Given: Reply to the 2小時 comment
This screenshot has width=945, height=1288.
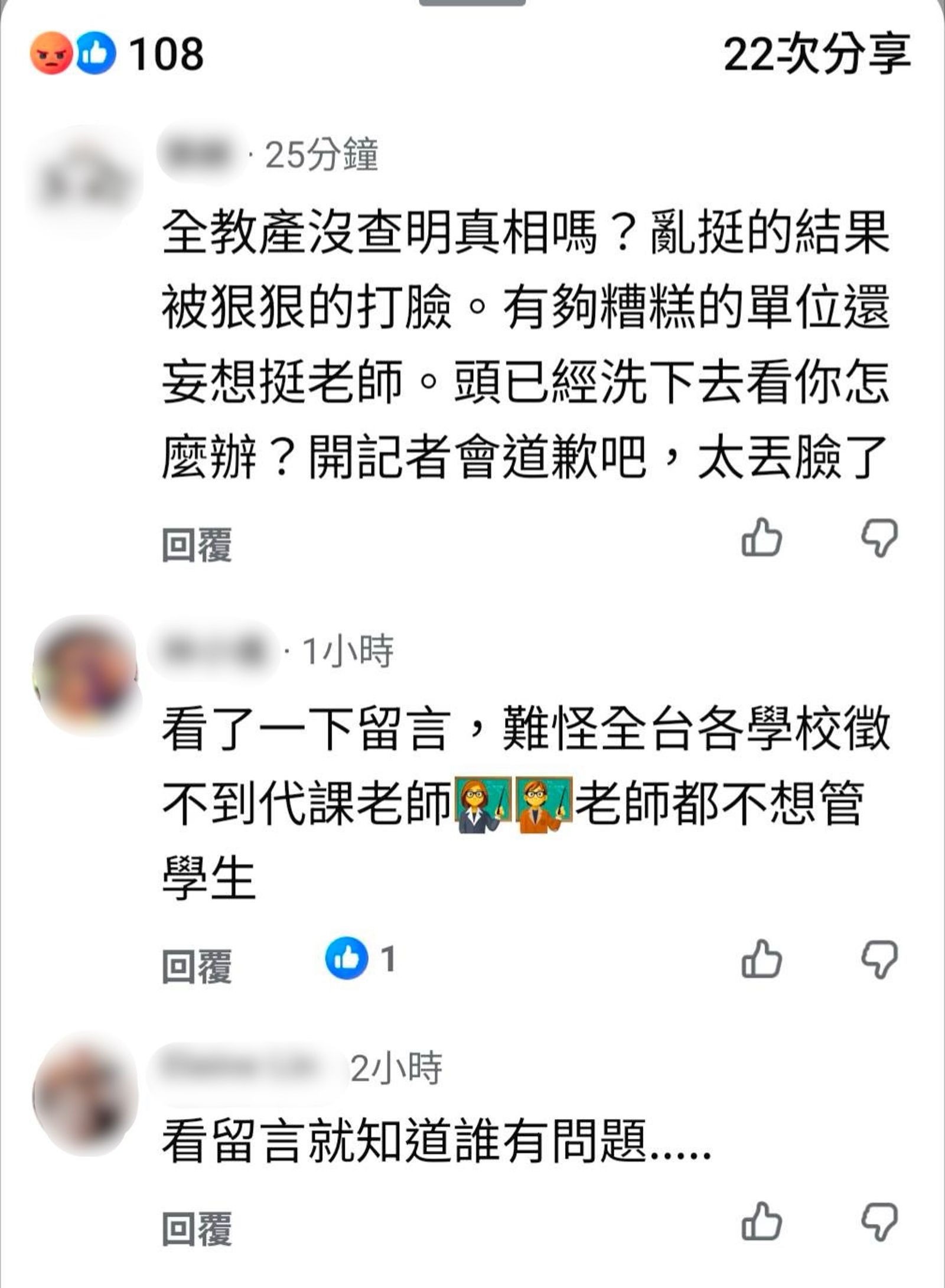Looking at the screenshot, I should click(197, 1229).
